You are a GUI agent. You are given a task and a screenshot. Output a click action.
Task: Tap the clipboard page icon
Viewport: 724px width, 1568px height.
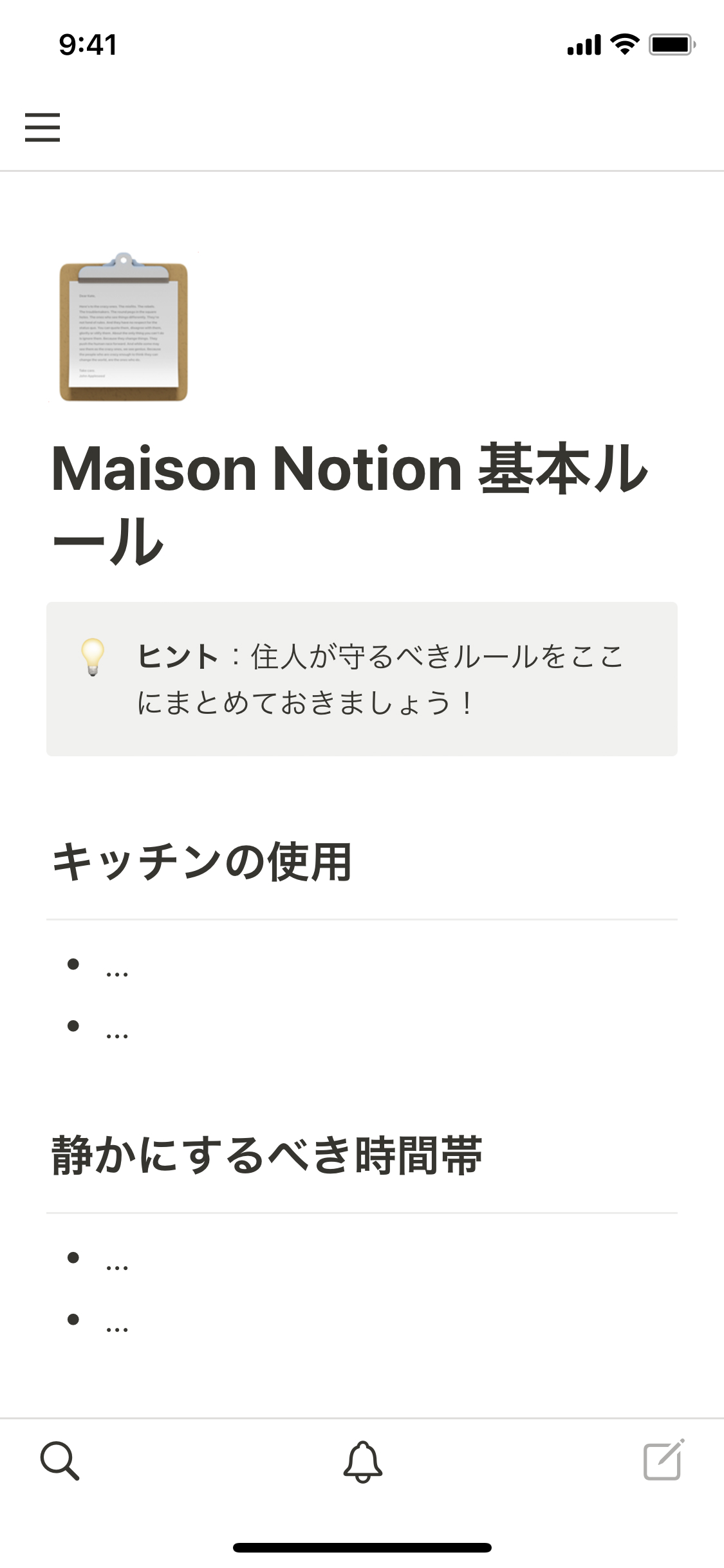[124, 328]
